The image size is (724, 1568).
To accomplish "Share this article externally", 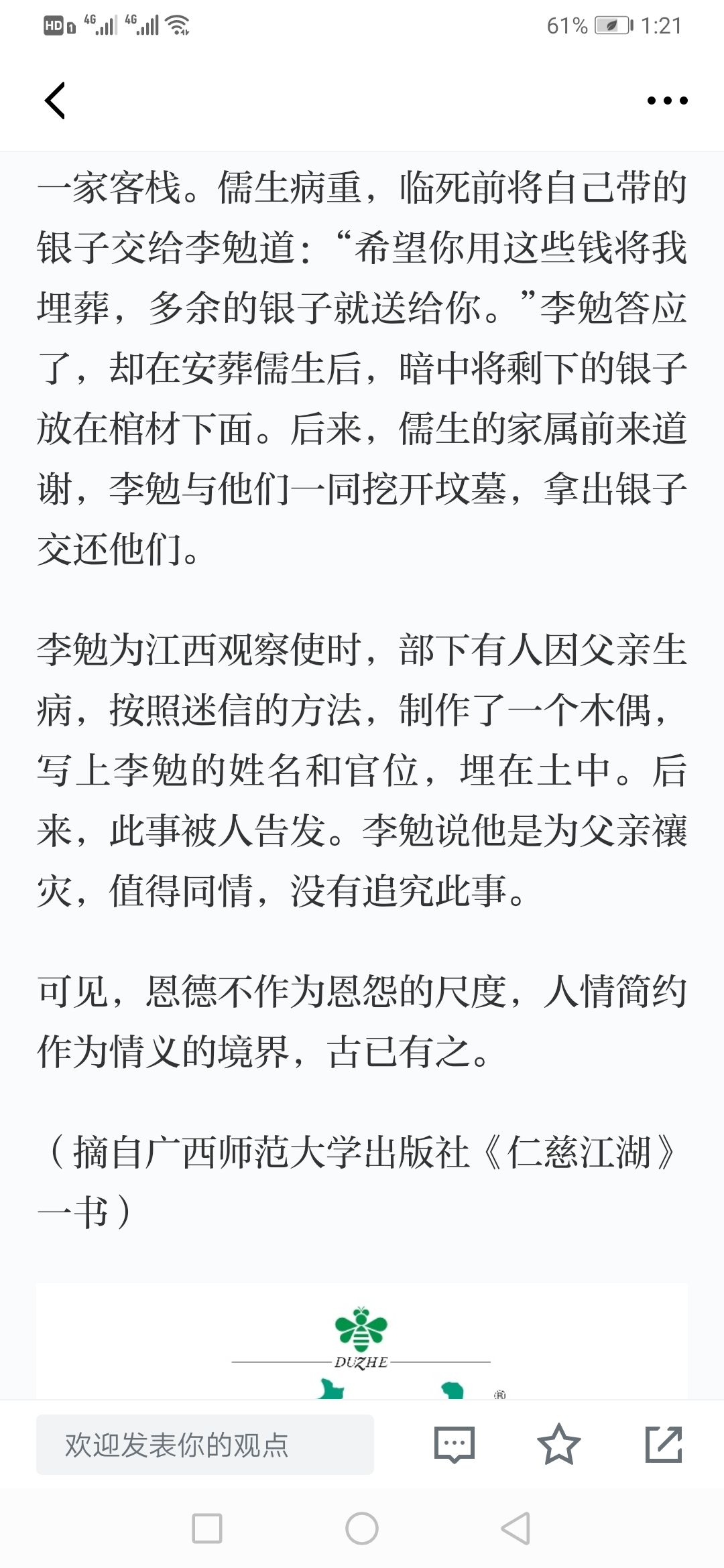I will [x=664, y=1445].
